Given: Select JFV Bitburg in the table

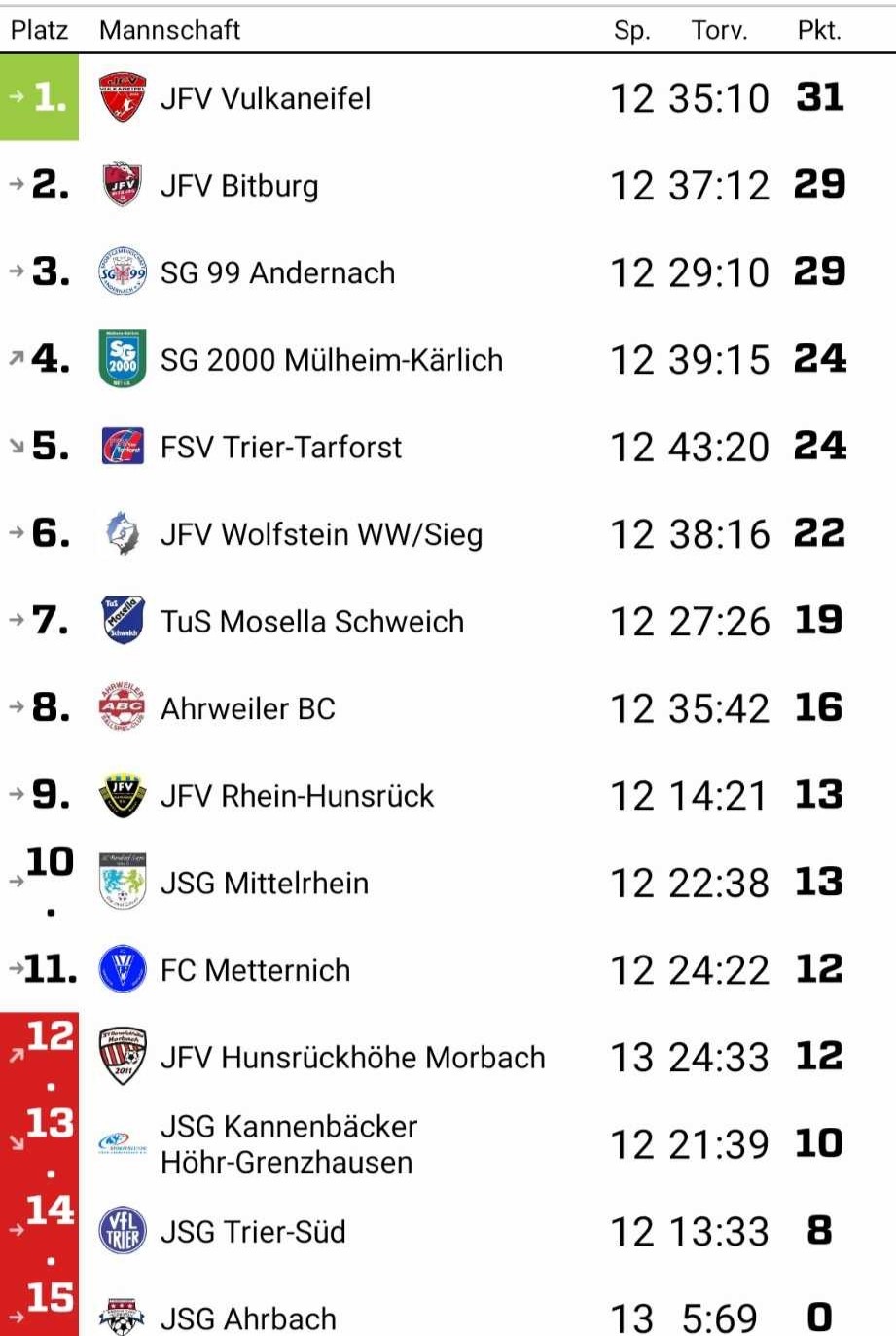Looking at the screenshot, I should (239, 185).
